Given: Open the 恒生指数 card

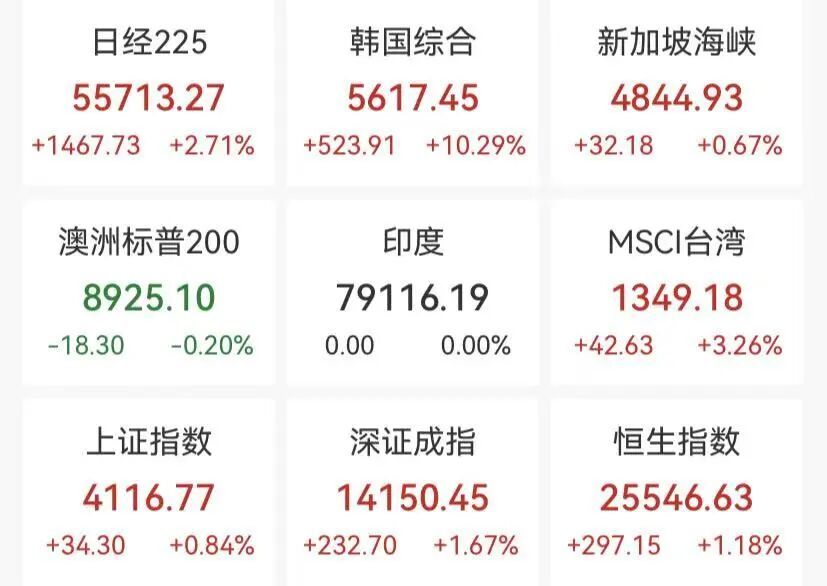Looking at the screenshot, I should tap(677, 492).
